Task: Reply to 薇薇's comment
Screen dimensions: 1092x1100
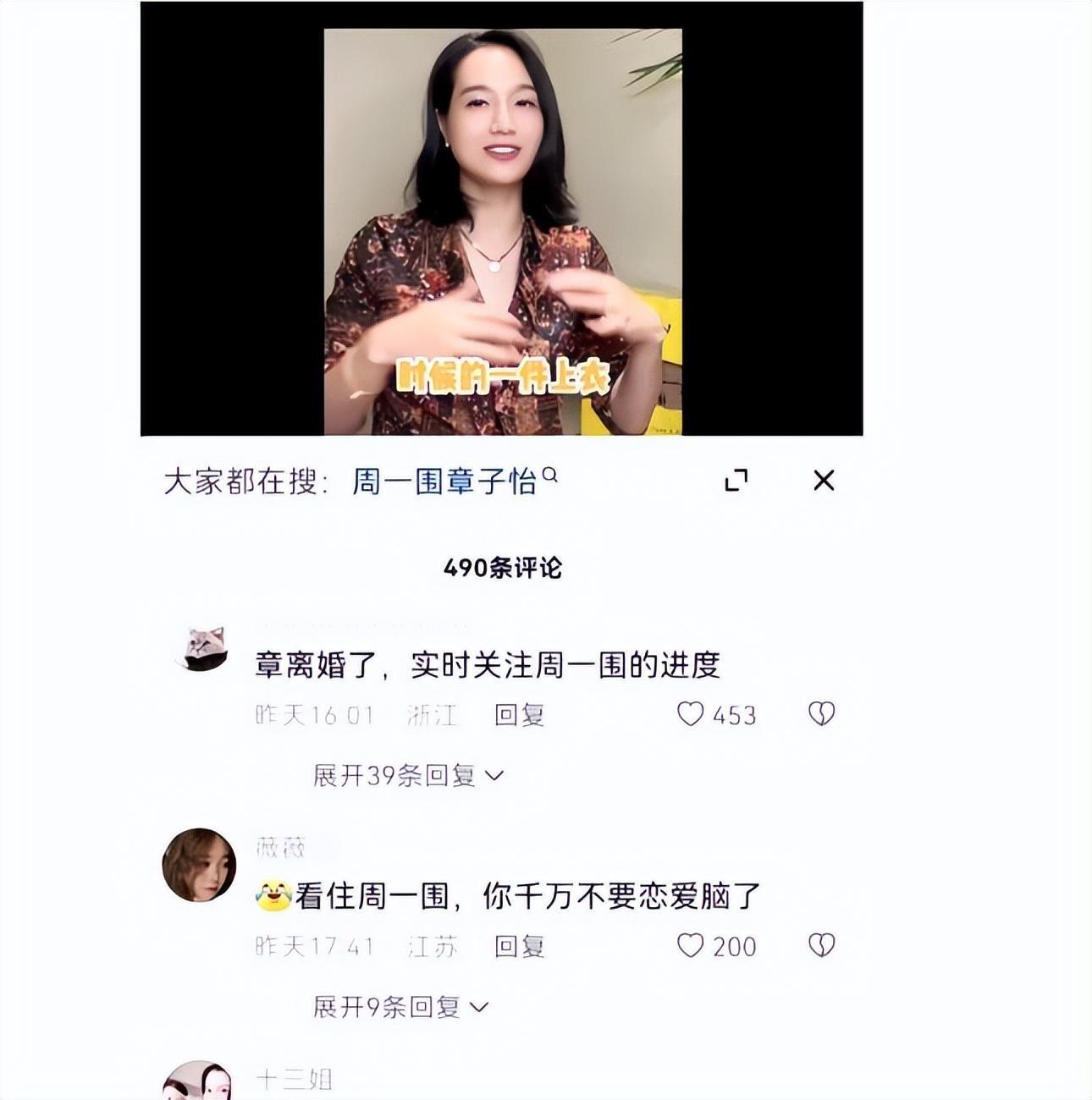Action: (519, 946)
